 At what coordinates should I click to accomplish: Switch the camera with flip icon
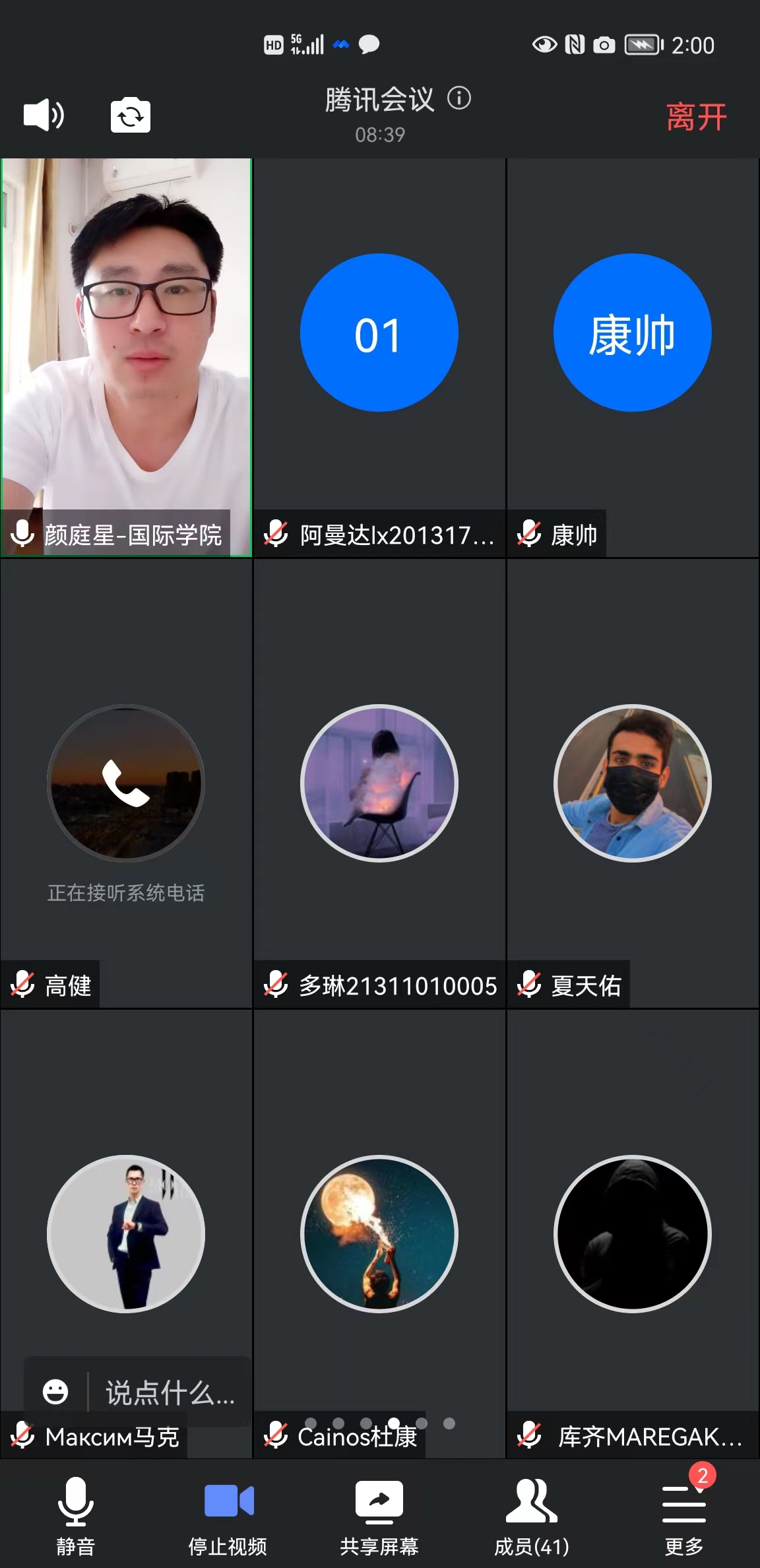tap(129, 115)
